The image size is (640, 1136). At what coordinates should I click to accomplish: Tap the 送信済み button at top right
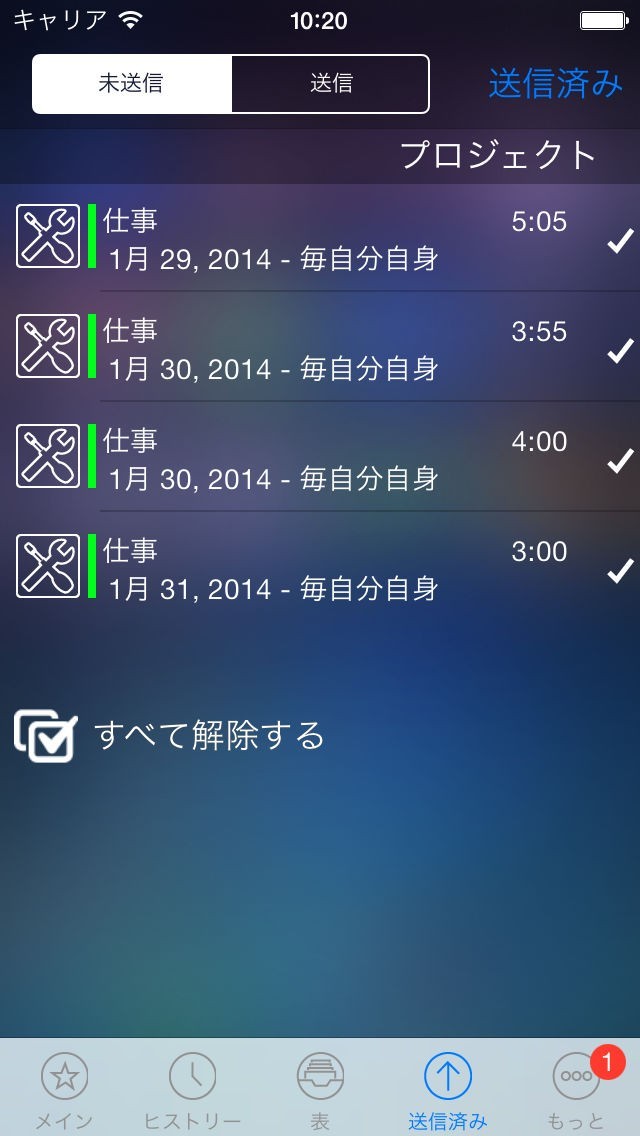click(x=555, y=84)
